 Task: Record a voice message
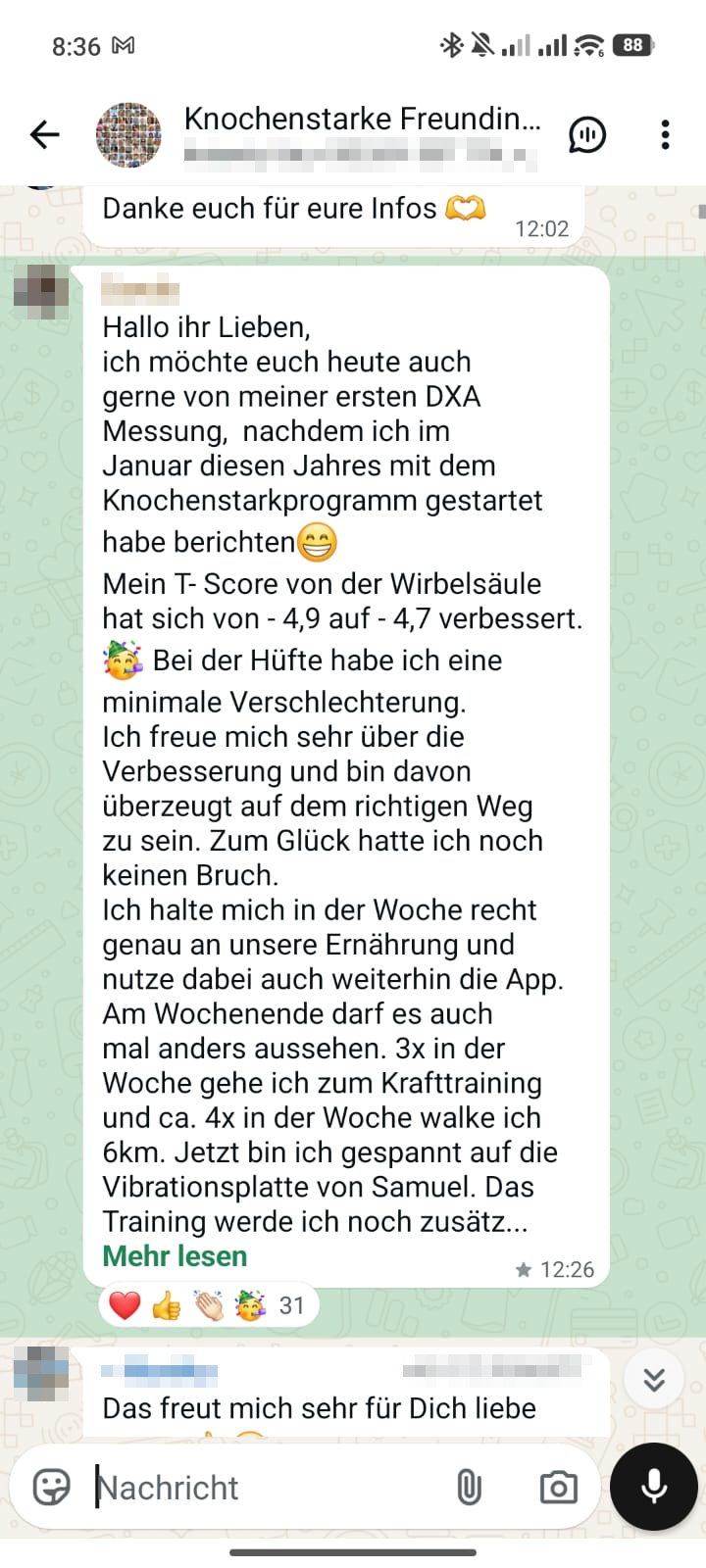click(x=654, y=1487)
